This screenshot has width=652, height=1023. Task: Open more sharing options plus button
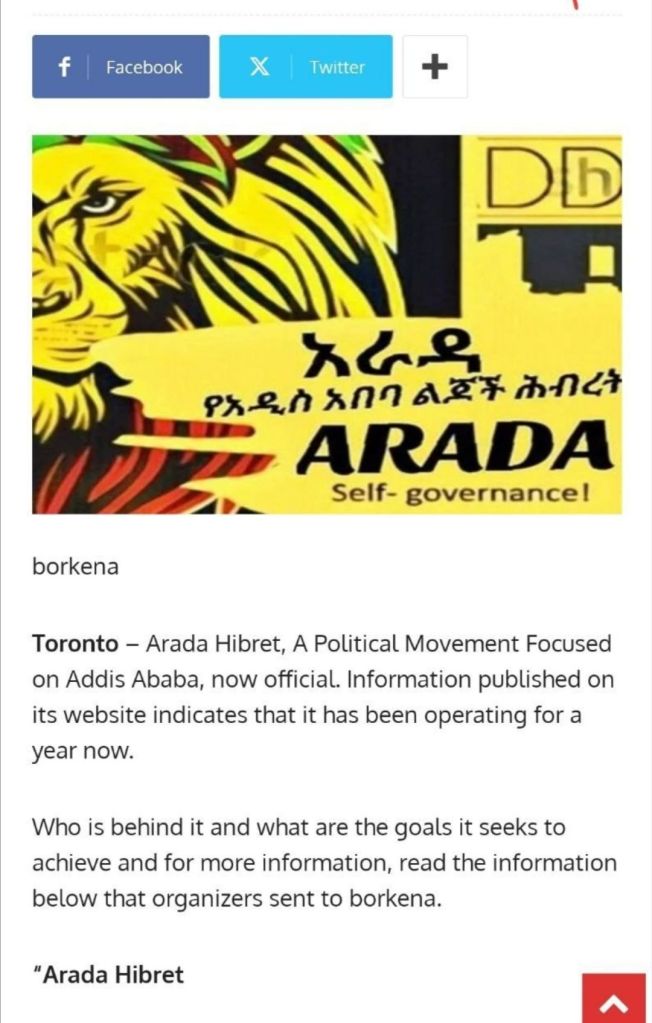point(434,67)
